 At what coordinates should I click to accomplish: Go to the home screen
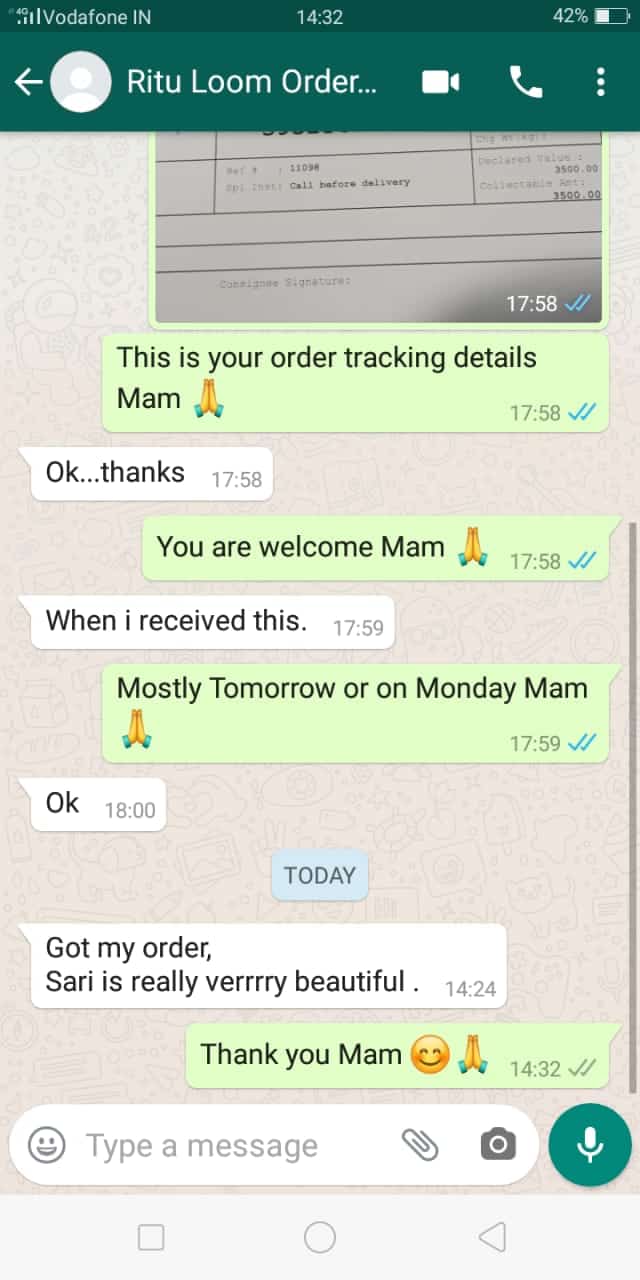click(x=320, y=1238)
